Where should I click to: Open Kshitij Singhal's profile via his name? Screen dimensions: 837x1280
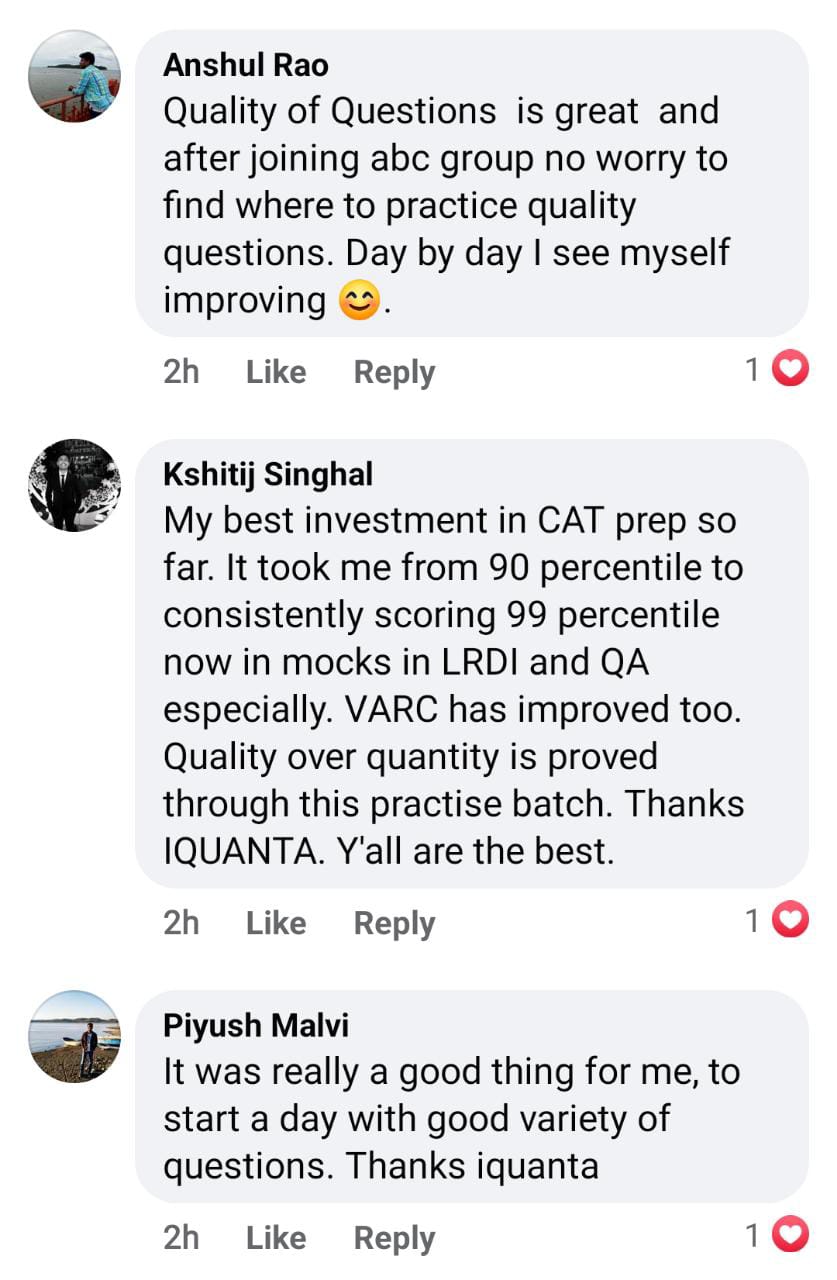[267, 474]
